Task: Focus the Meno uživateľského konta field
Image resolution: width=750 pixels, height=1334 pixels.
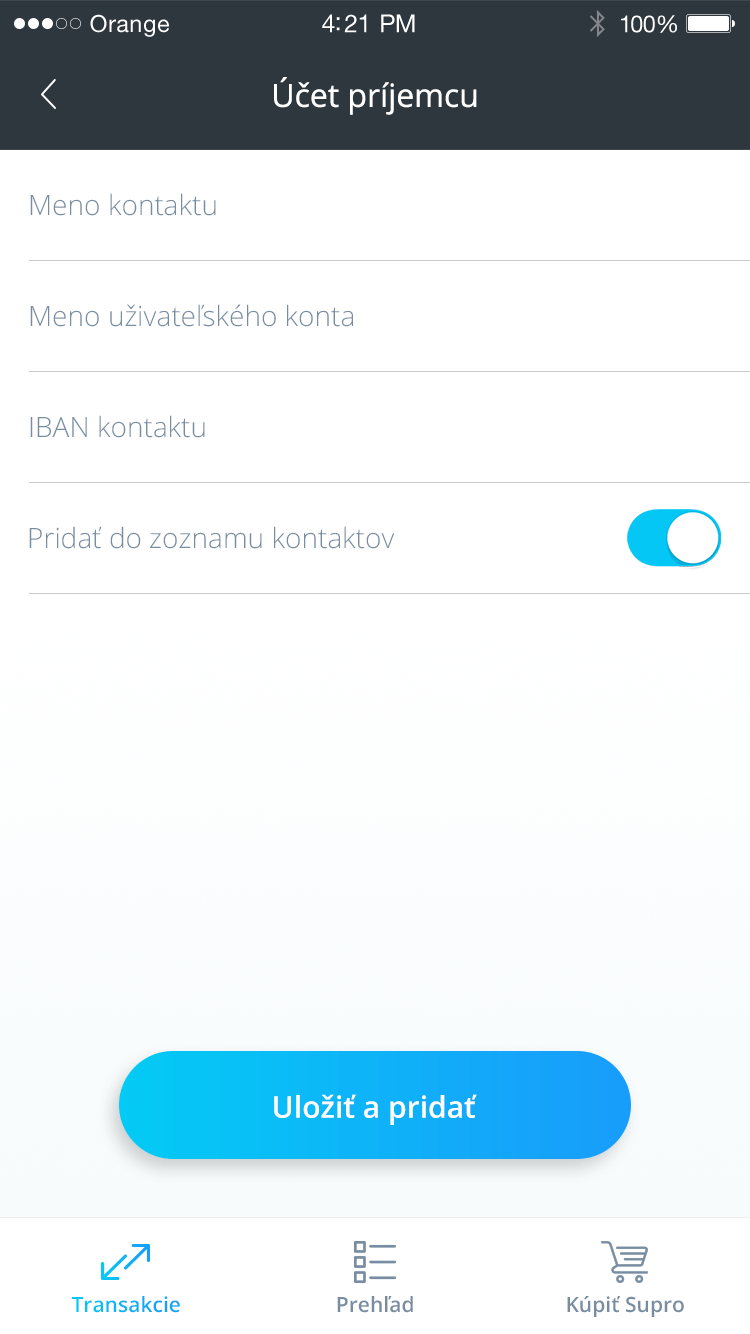Action: [389, 317]
